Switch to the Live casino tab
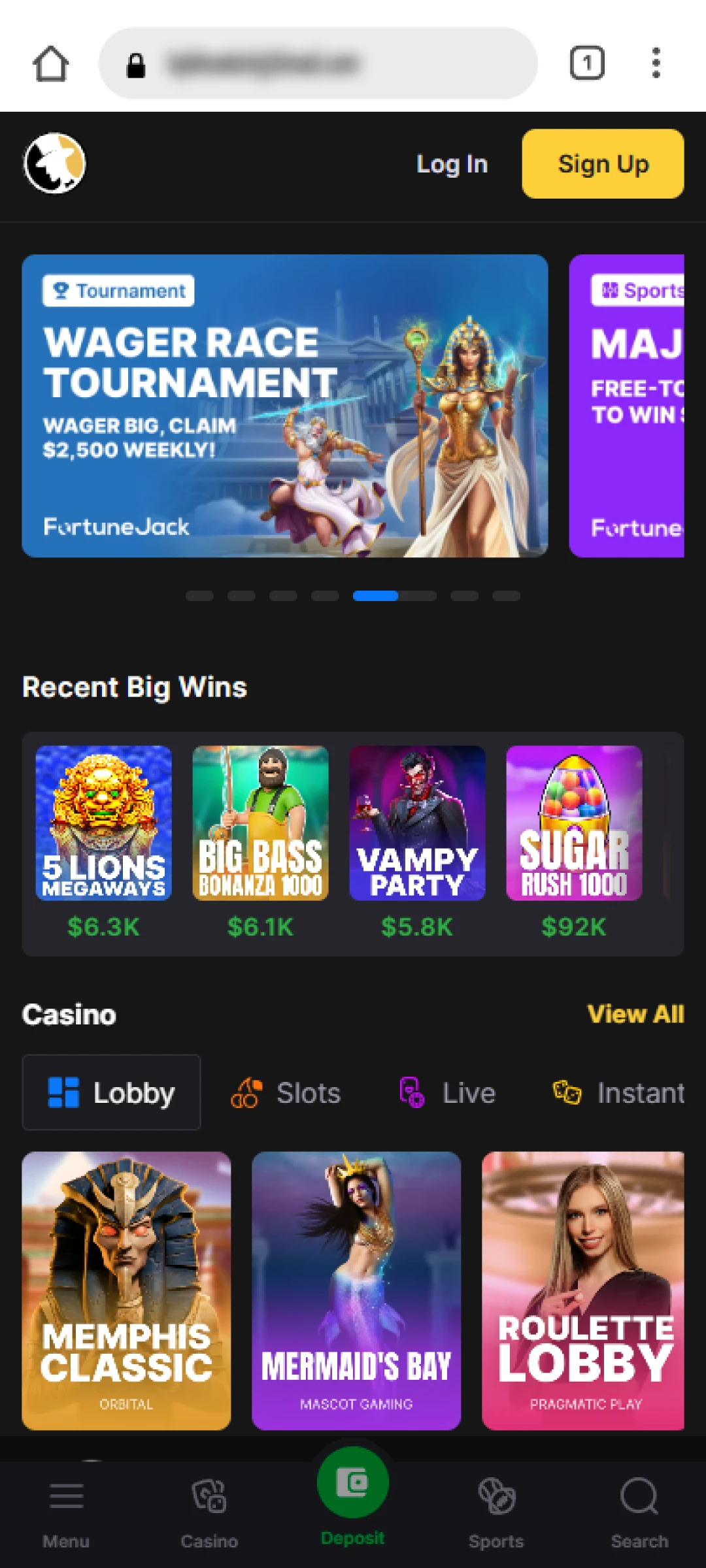706x1568 pixels. click(x=448, y=1092)
